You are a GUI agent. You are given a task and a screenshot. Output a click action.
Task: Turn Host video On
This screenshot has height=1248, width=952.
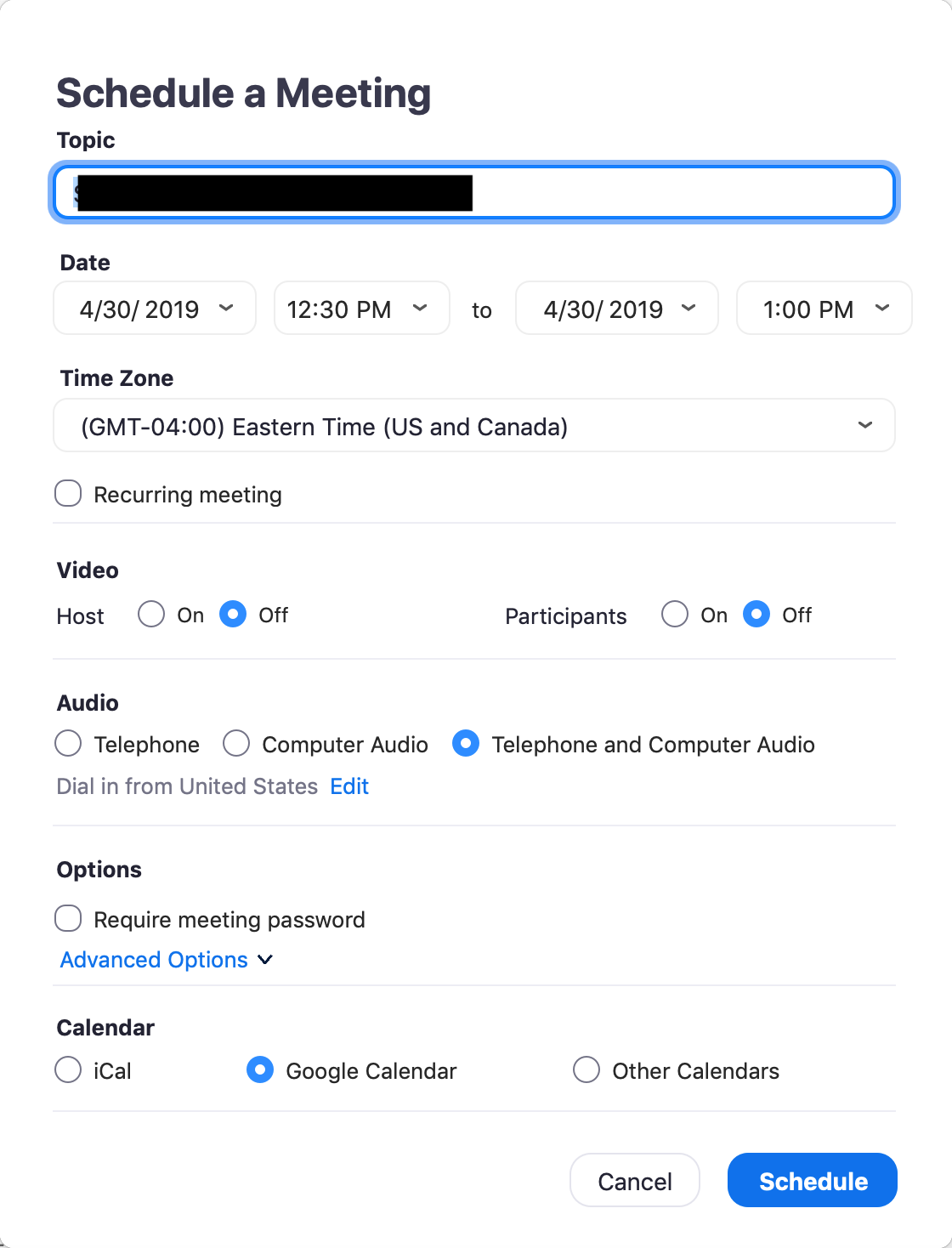click(x=151, y=615)
